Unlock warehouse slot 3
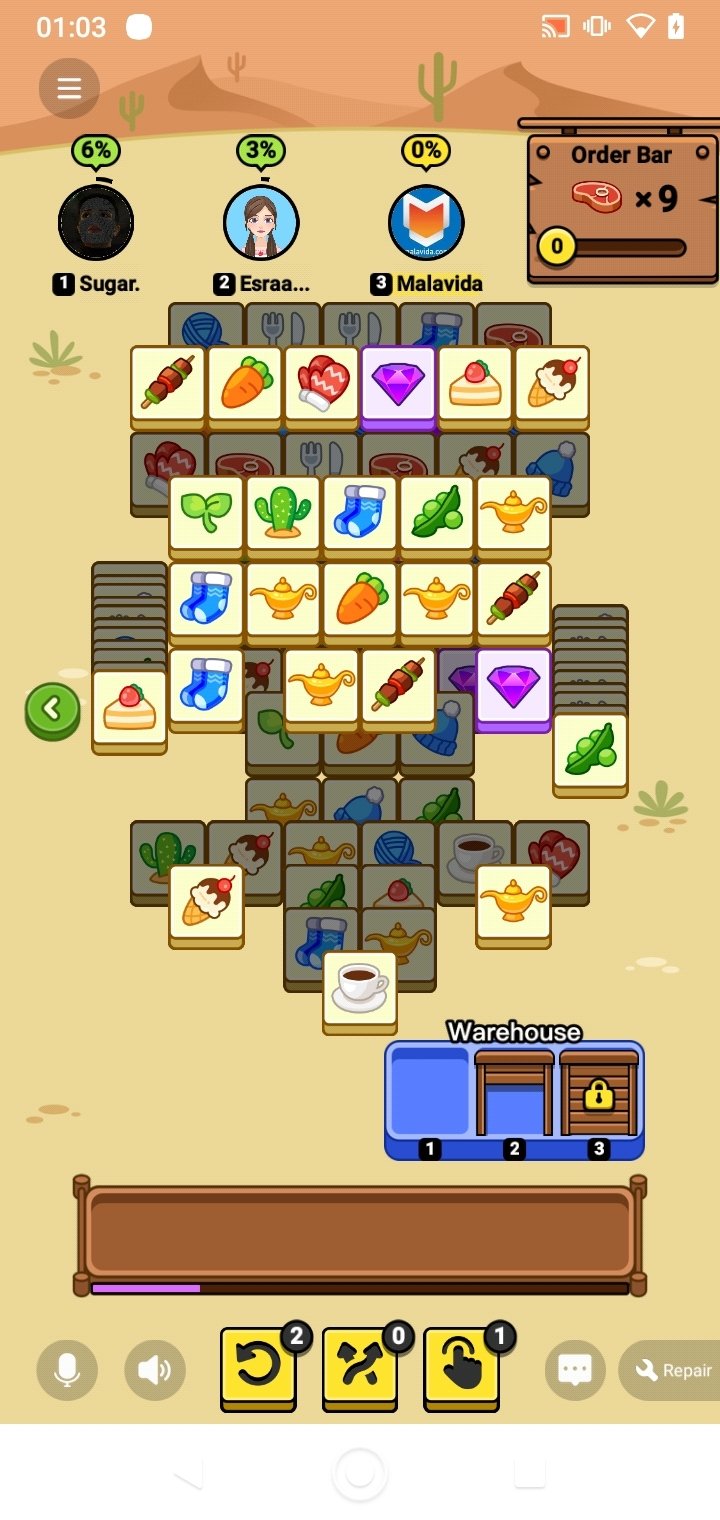Image resolution: width=720 pixels, height=1520 pixels. 599,1094
